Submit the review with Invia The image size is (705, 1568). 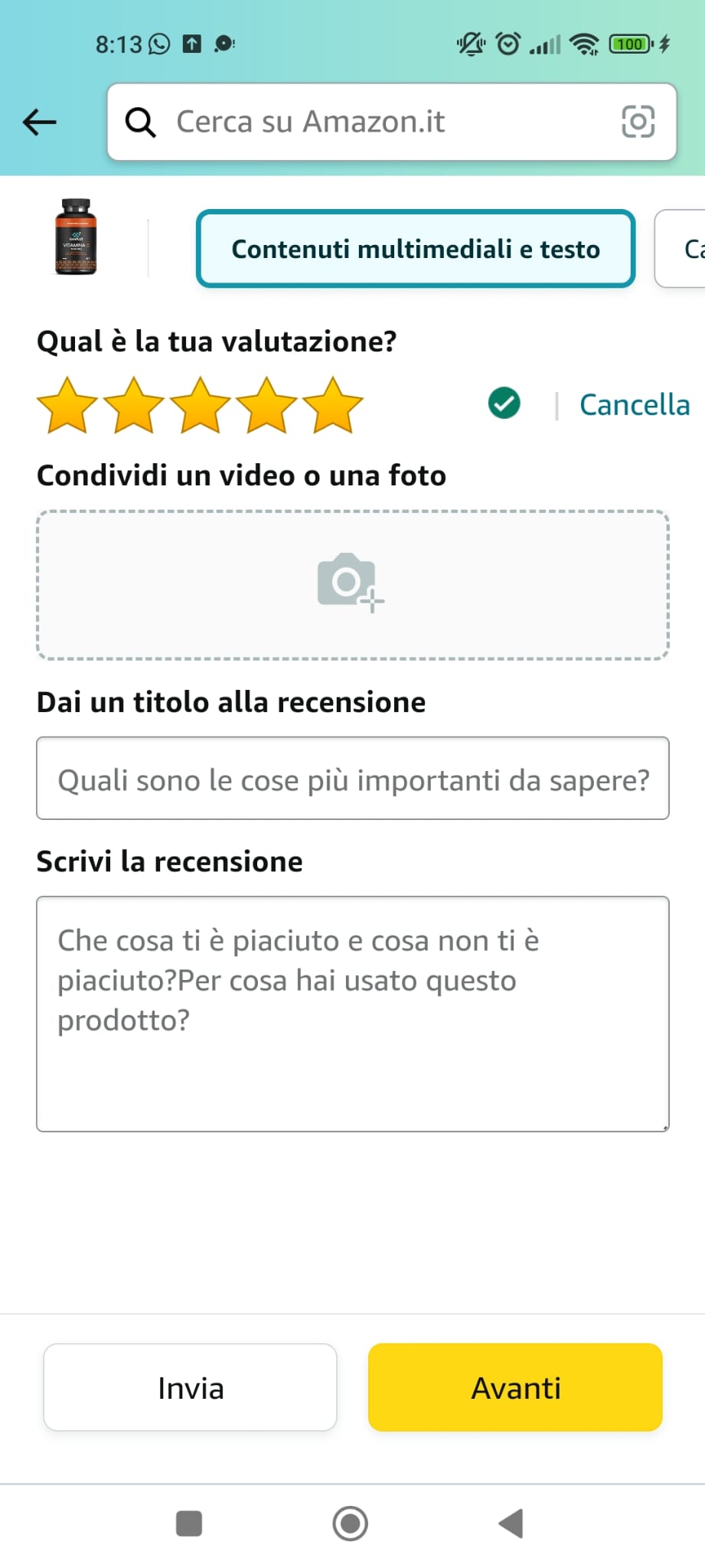pos(190,1387)
